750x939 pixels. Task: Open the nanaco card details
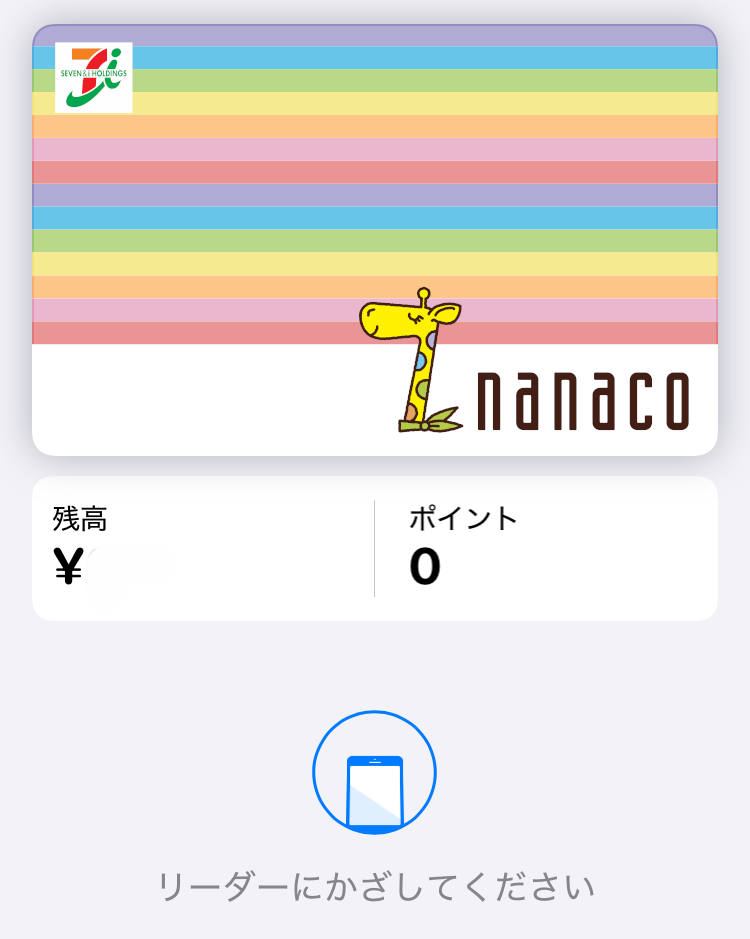coord(375,240)
